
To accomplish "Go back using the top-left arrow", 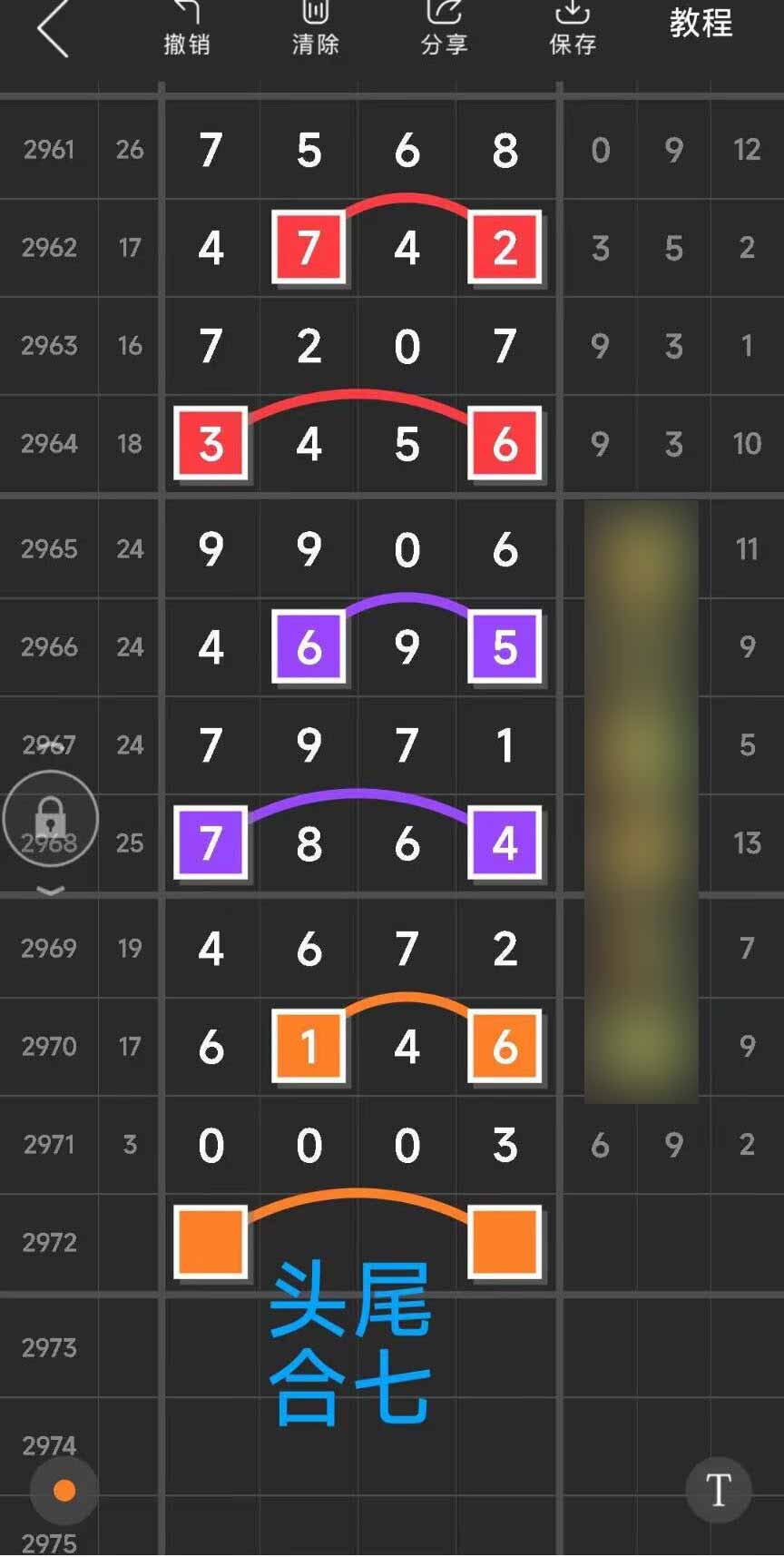I will coord(52,29).
